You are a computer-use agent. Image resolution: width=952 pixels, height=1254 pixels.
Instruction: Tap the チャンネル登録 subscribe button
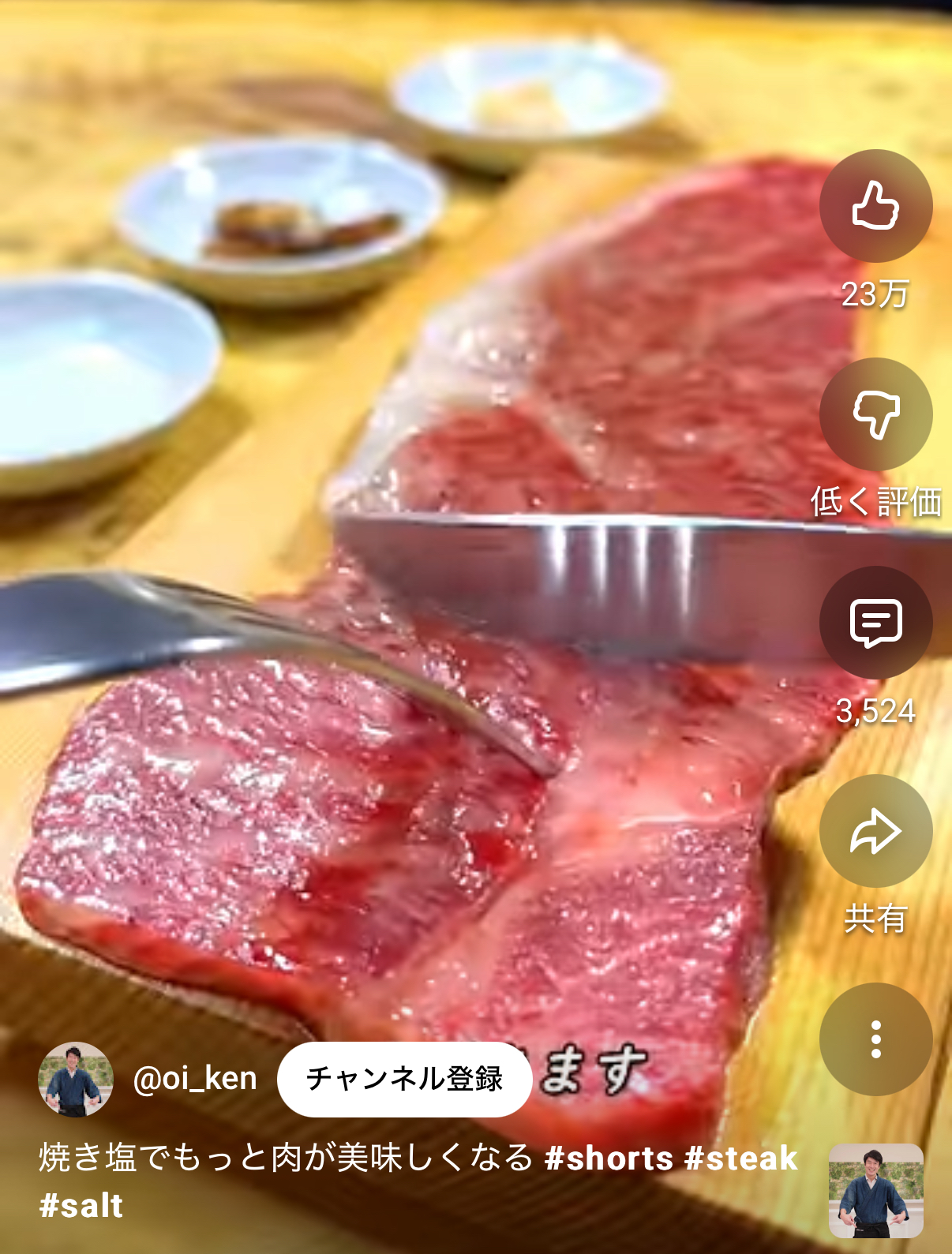[404, 1079]
